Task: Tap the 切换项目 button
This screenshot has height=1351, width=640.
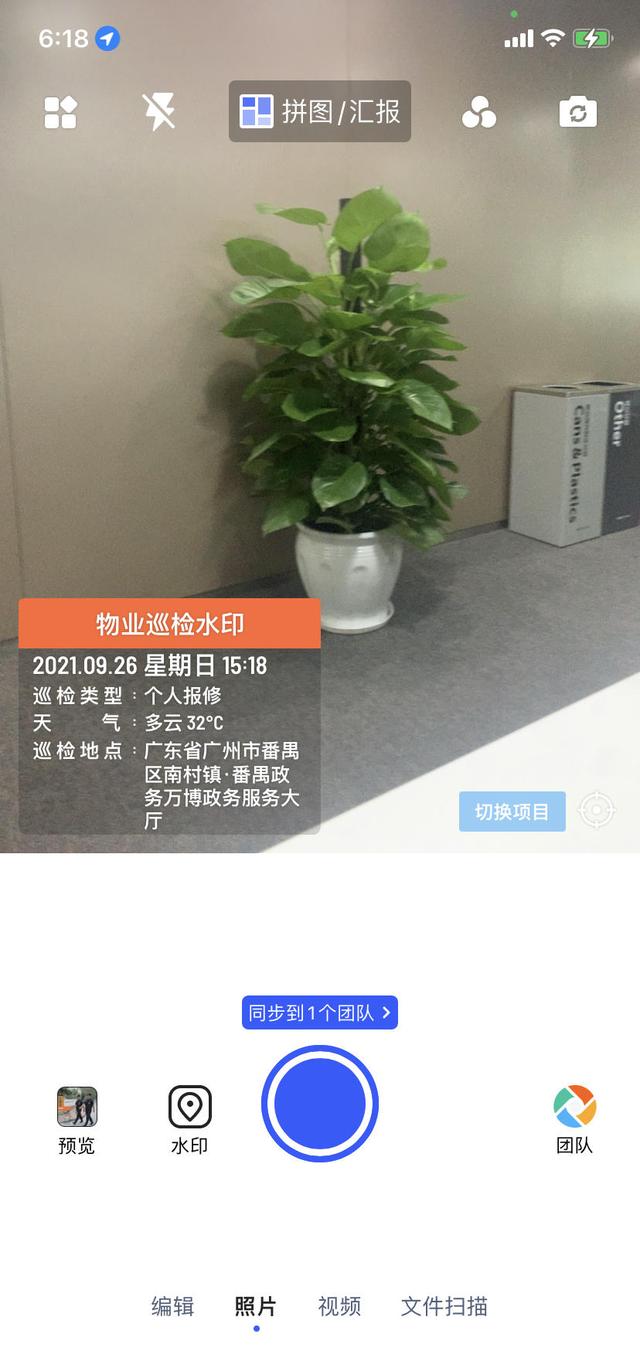Action: click(512, 811)
